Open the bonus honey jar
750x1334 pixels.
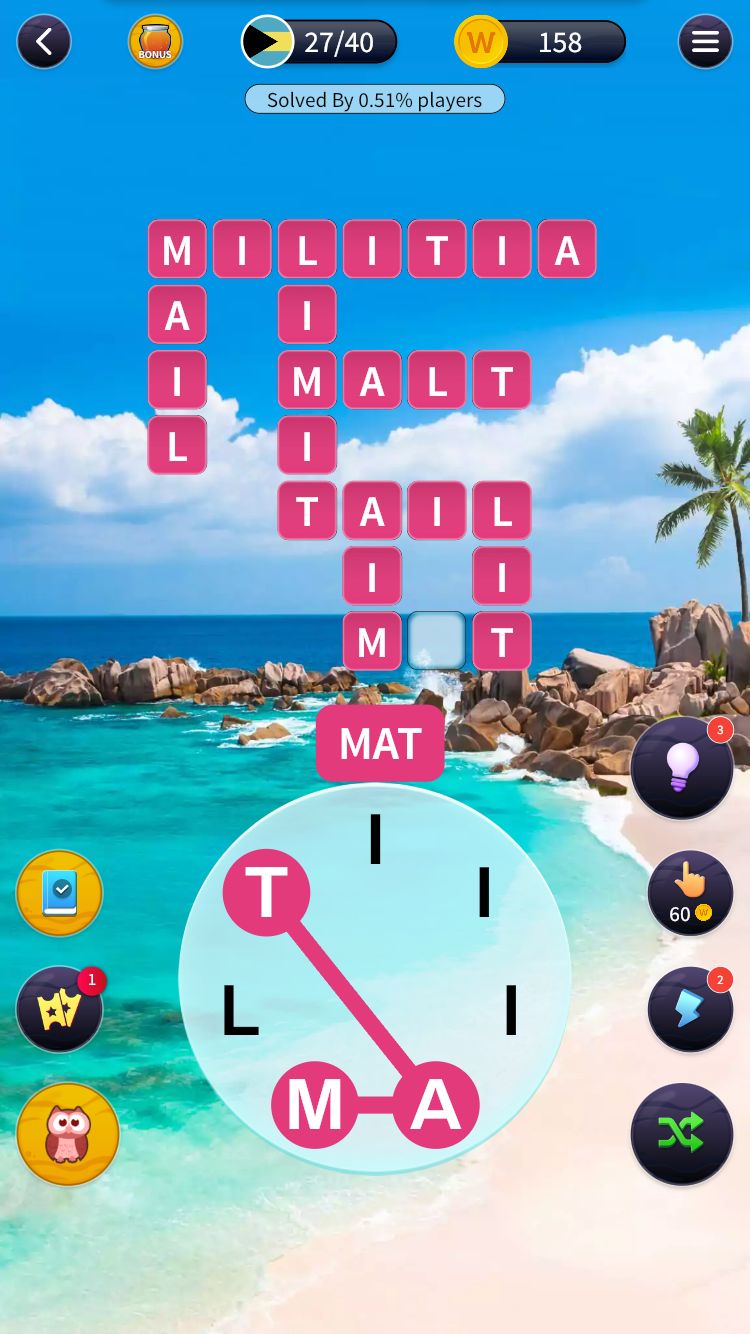(155, 42)
